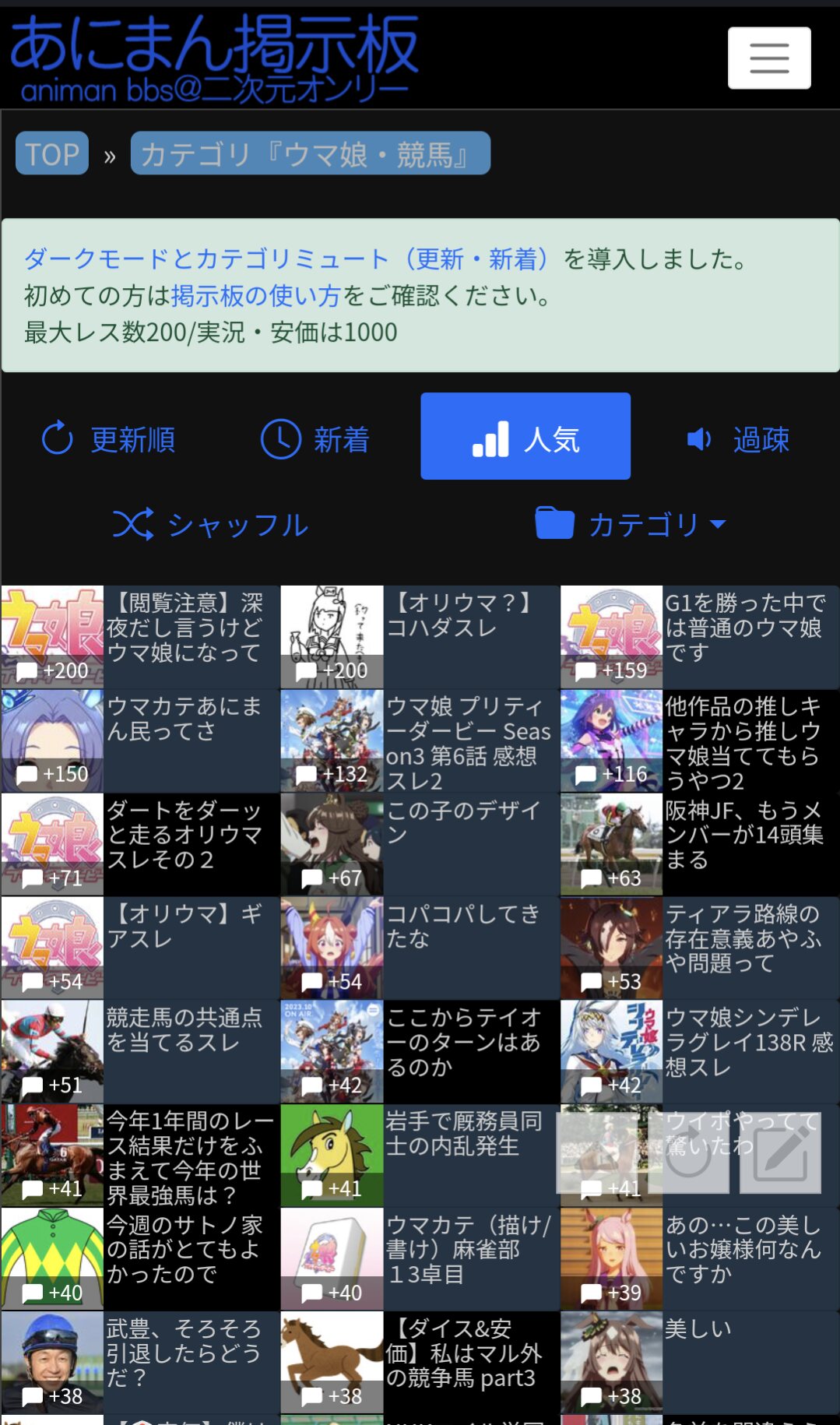Tap the floating circular reload button
840x1425 pixels.
(x=689, y=1152)
